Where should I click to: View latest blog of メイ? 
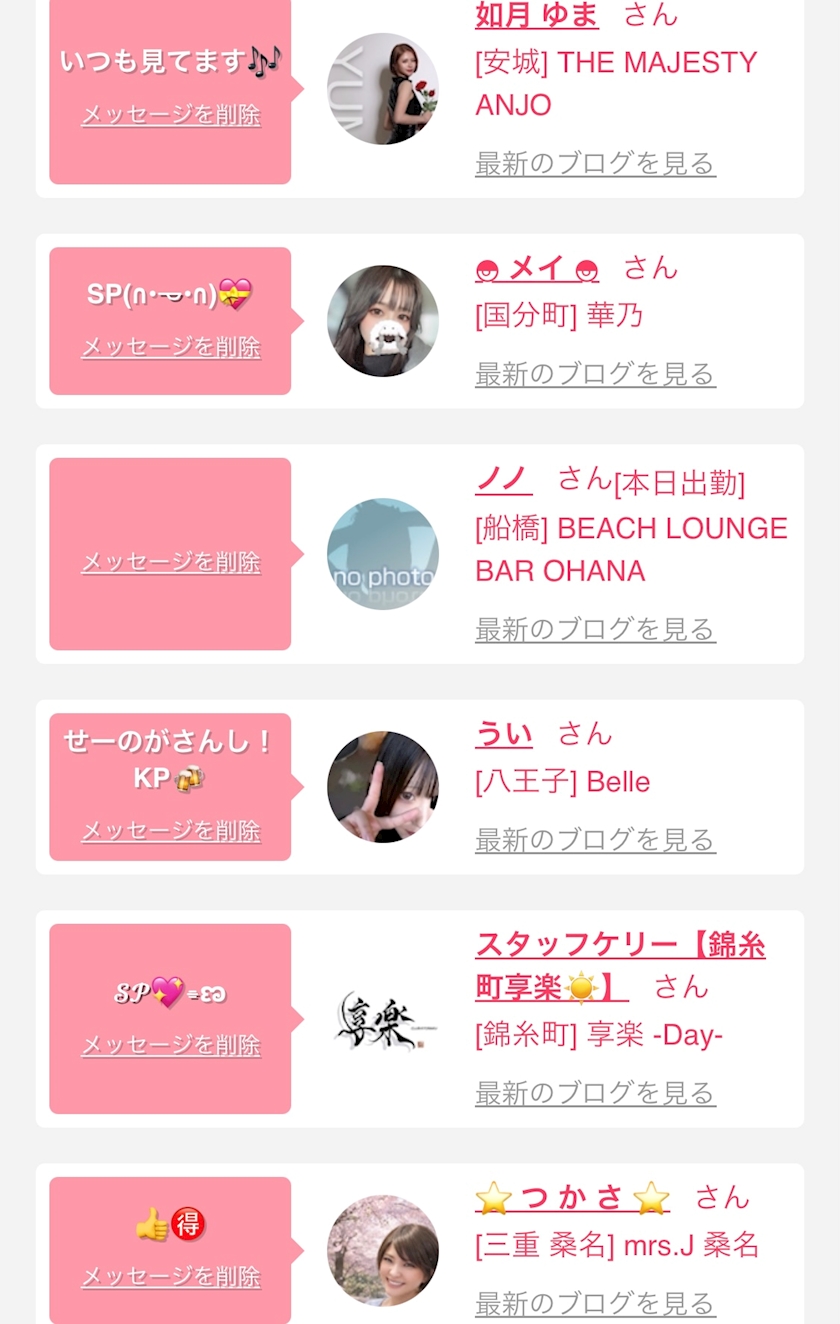click(x=595, y=374)
